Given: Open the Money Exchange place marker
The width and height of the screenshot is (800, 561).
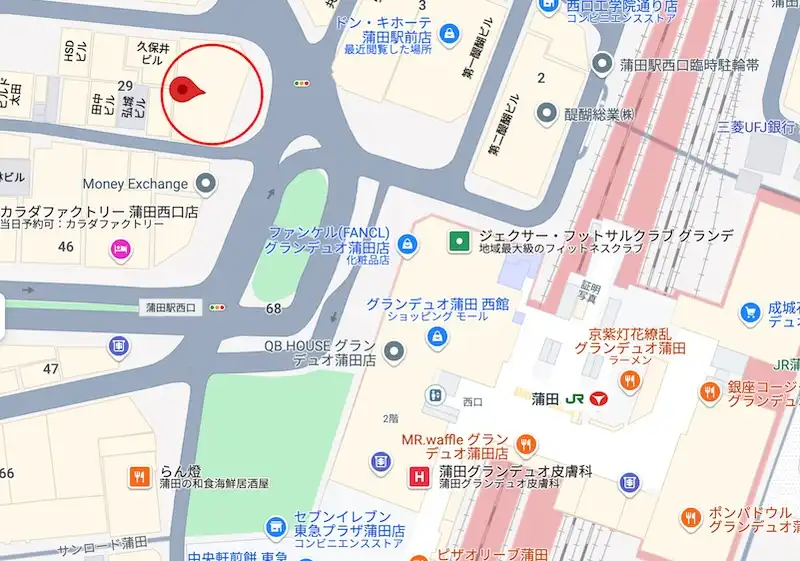Looking at the screenshot, I should pos(206,183).
